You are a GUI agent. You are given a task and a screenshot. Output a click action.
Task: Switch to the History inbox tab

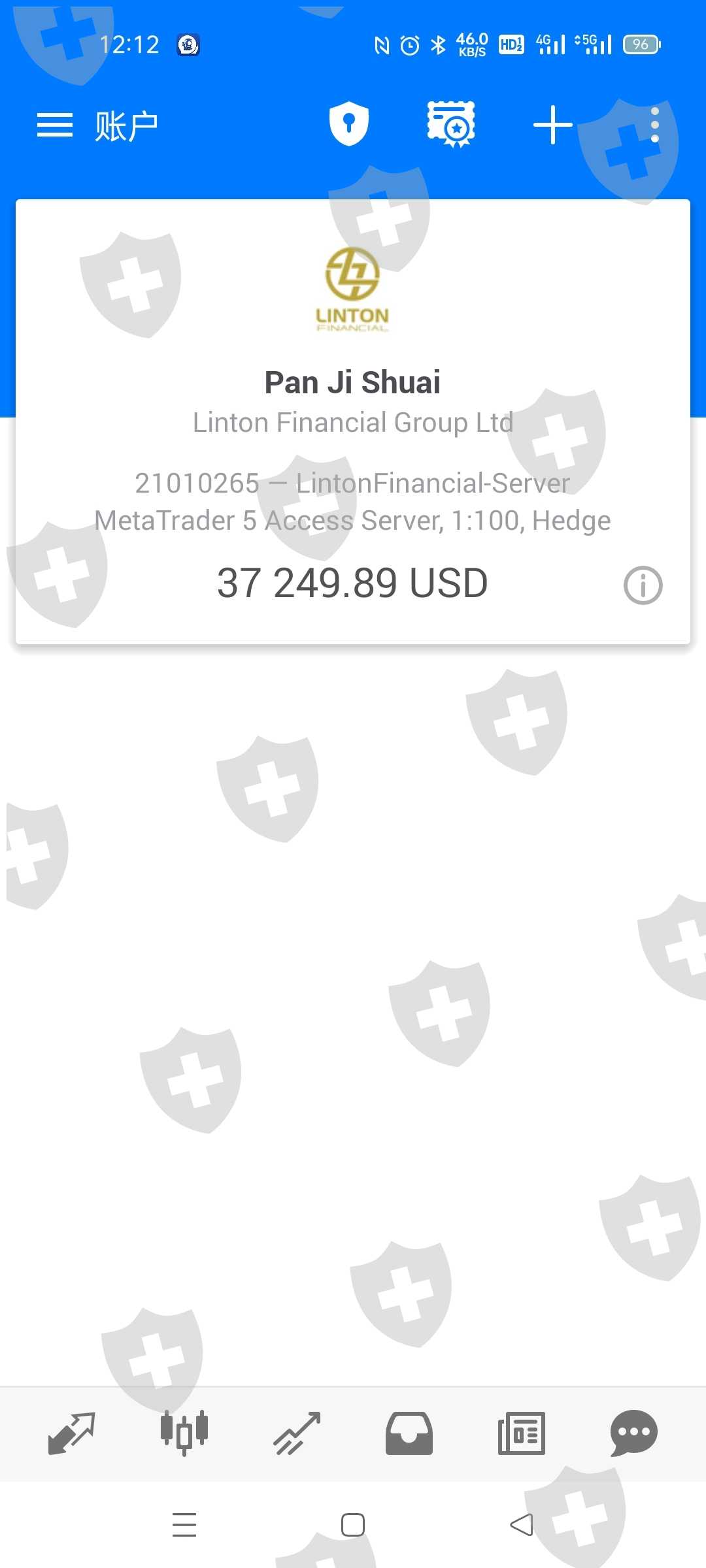click(x=409, y=1433)
